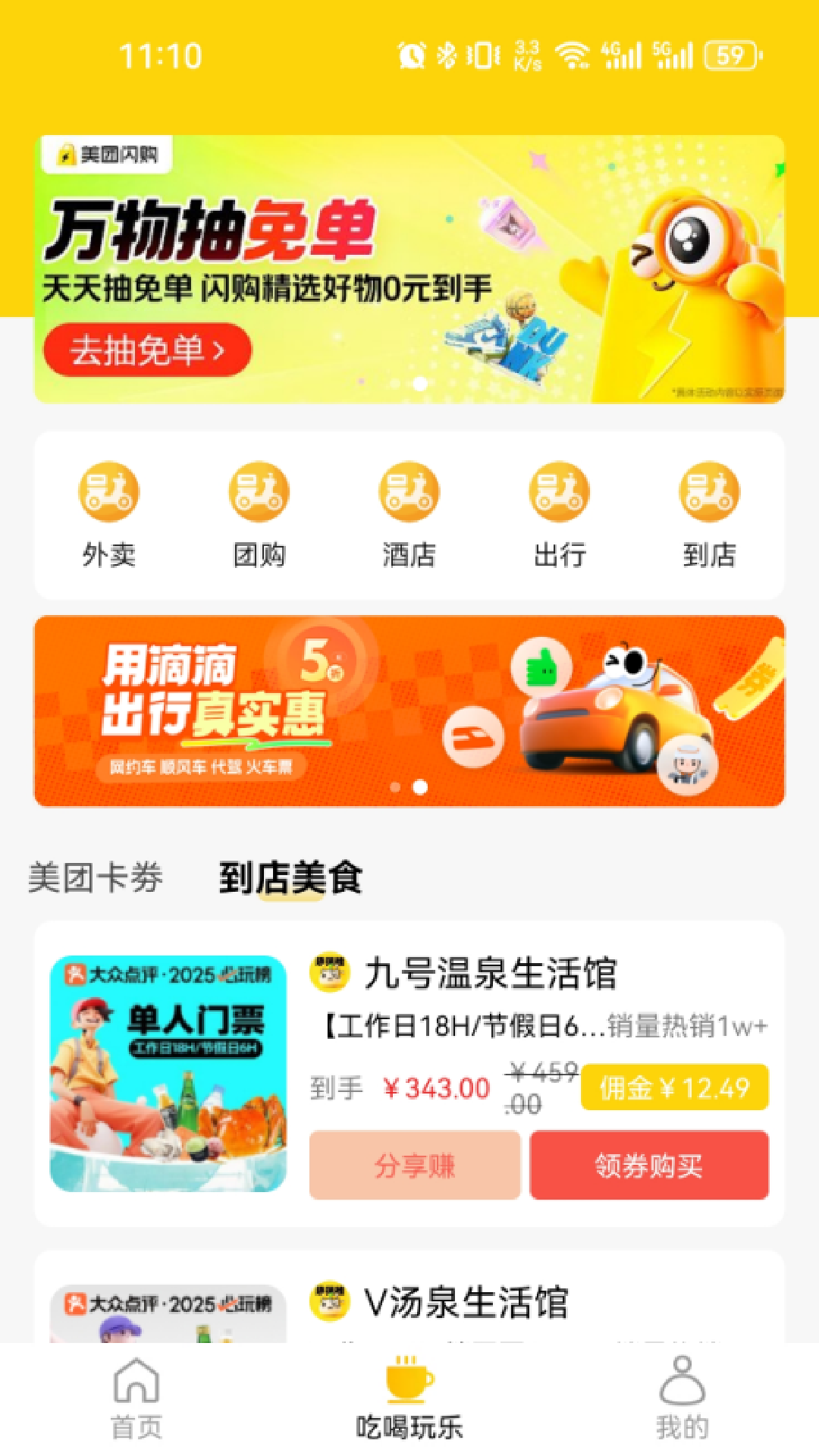Viewport: 819px width, 1456px height.
Task: Tap the 去抽免单 button
Action: coord(147,350)
